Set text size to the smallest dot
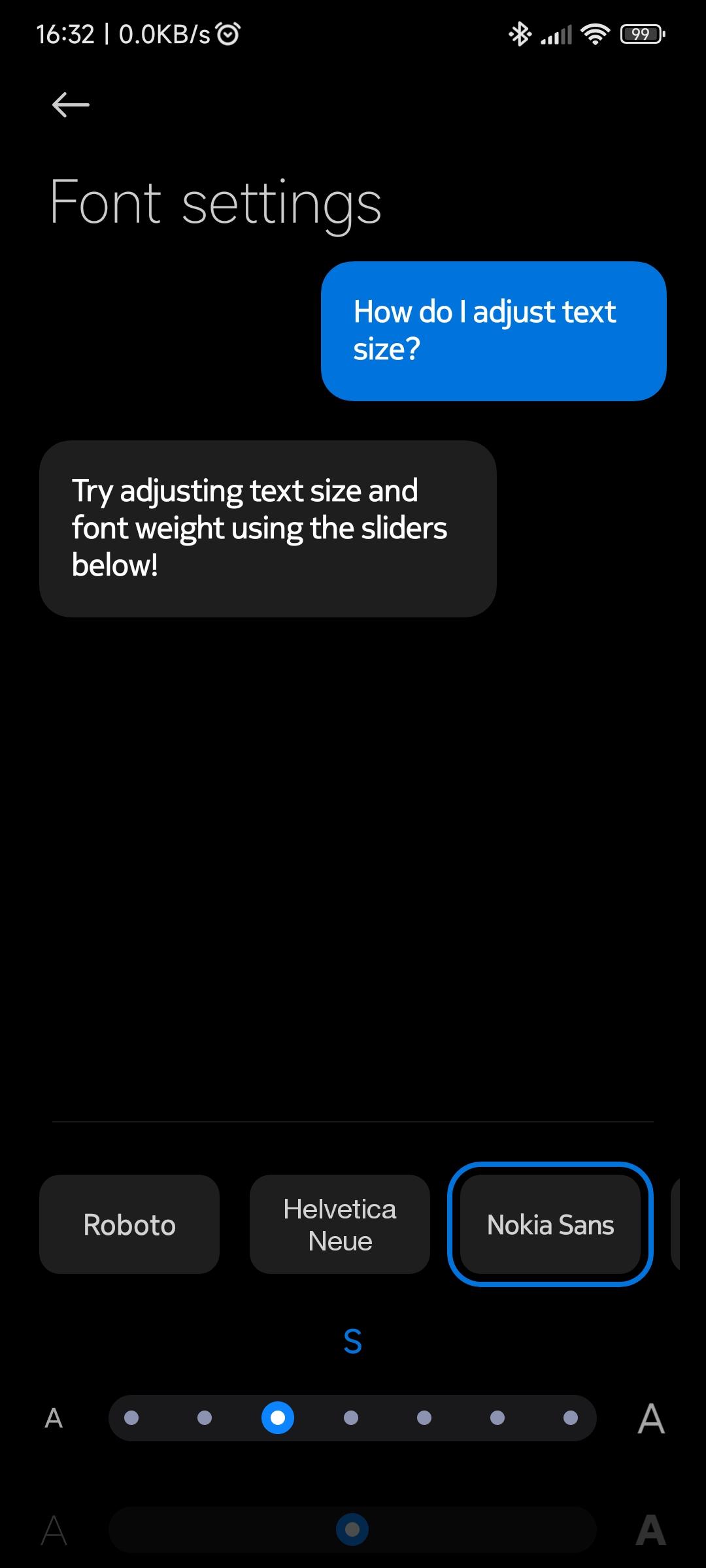The width and height of the screenshot is (706, 1568). (x=131, y=1418)
